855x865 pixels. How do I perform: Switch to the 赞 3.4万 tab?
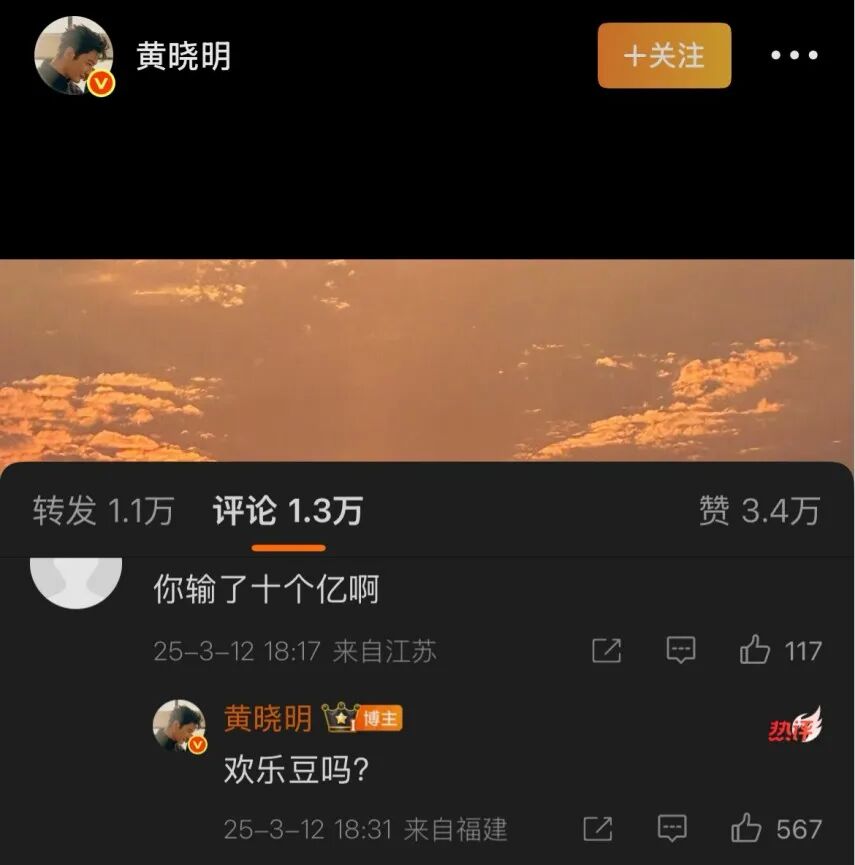pyautogui.click(x=759, y=511)
